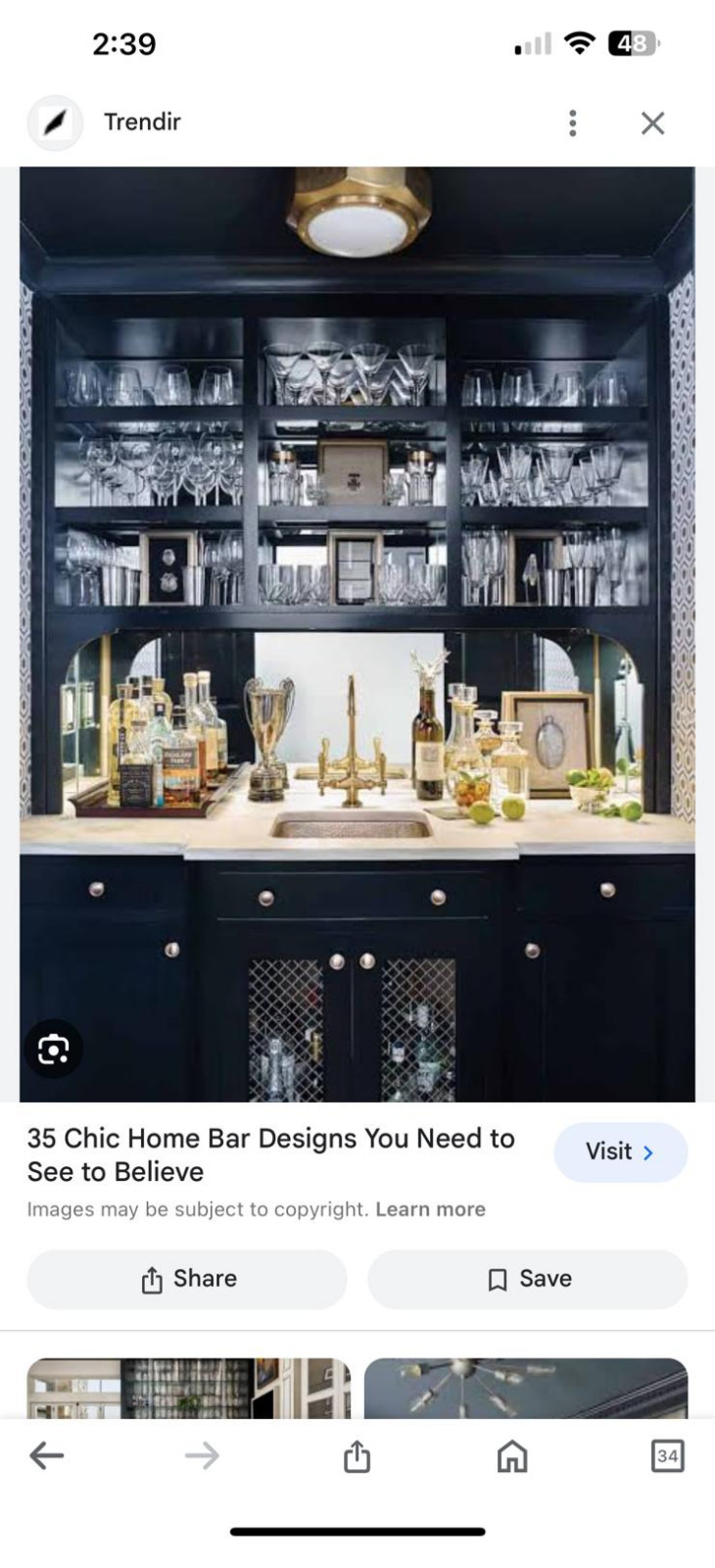Open the home bar image full view
Screen dimensions: 715x1568
pos(357,627)
